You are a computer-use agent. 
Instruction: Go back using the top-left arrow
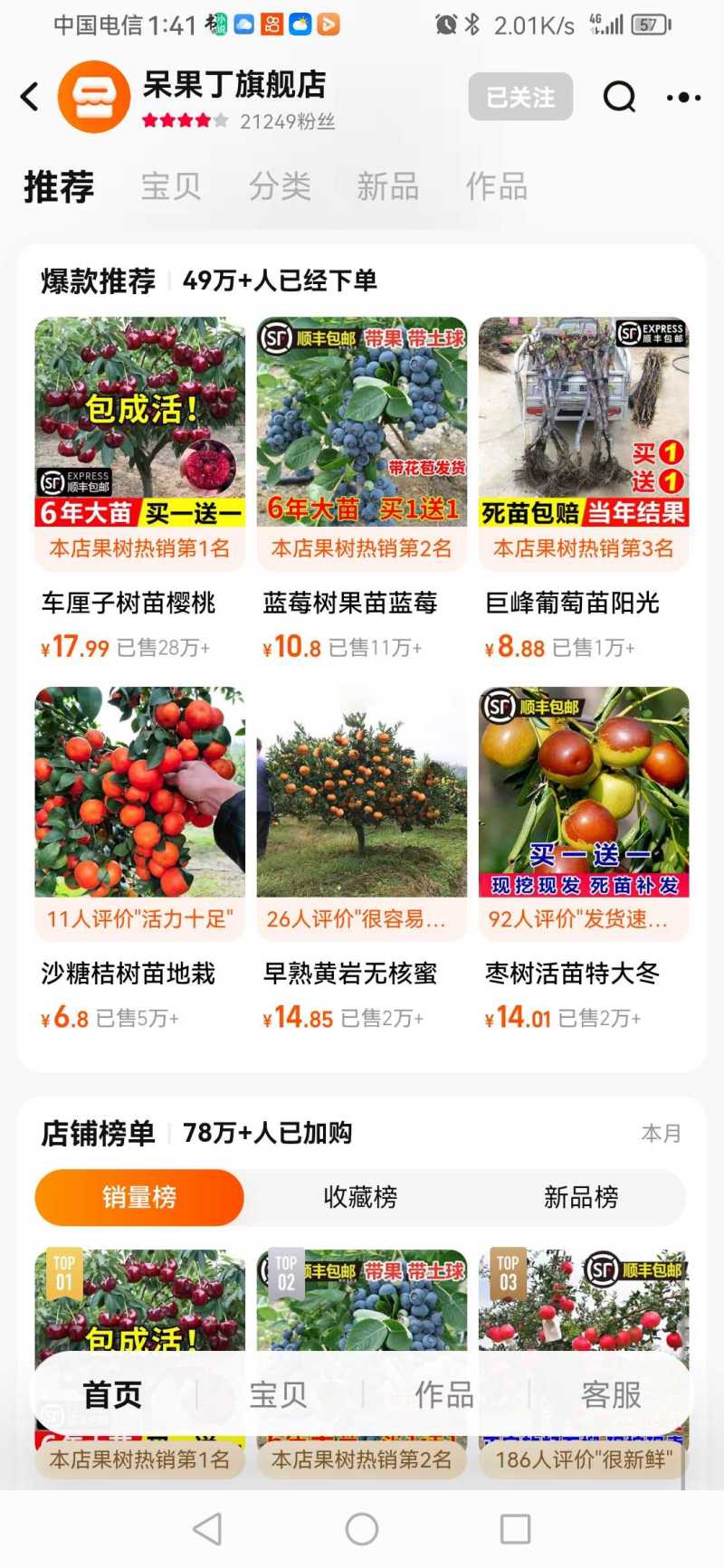click(31, 97)
